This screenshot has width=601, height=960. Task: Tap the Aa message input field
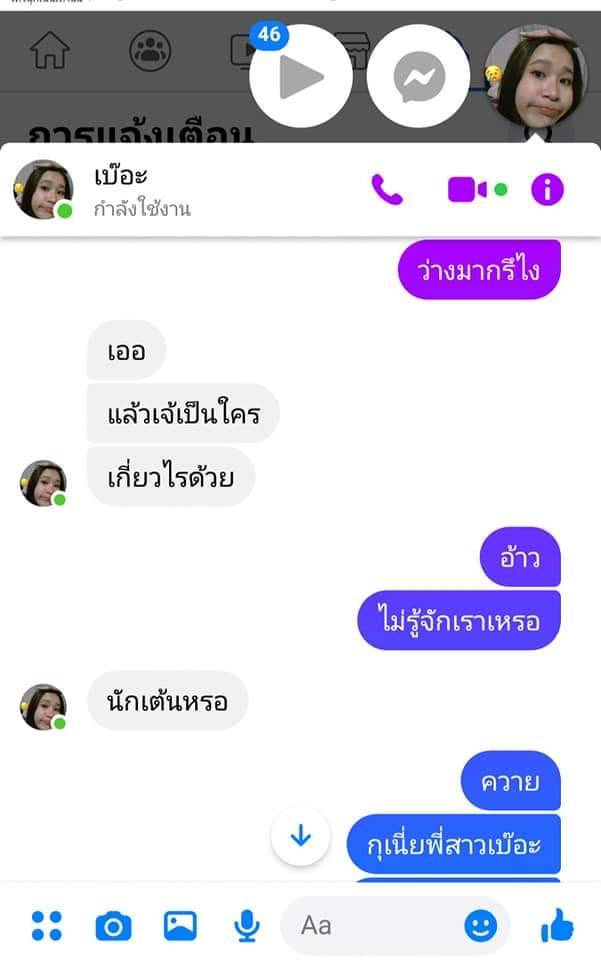pyautogui.click(x=370, y=926)
